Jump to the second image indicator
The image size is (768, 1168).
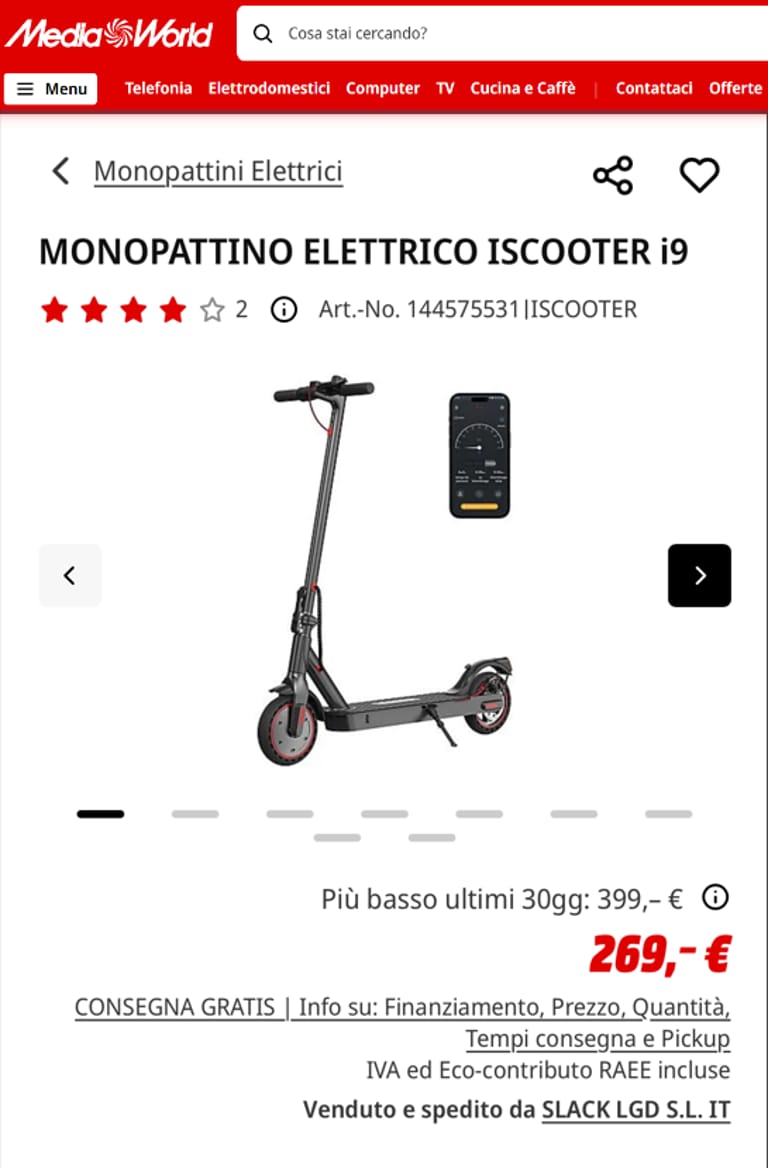[x=195, y=814]
